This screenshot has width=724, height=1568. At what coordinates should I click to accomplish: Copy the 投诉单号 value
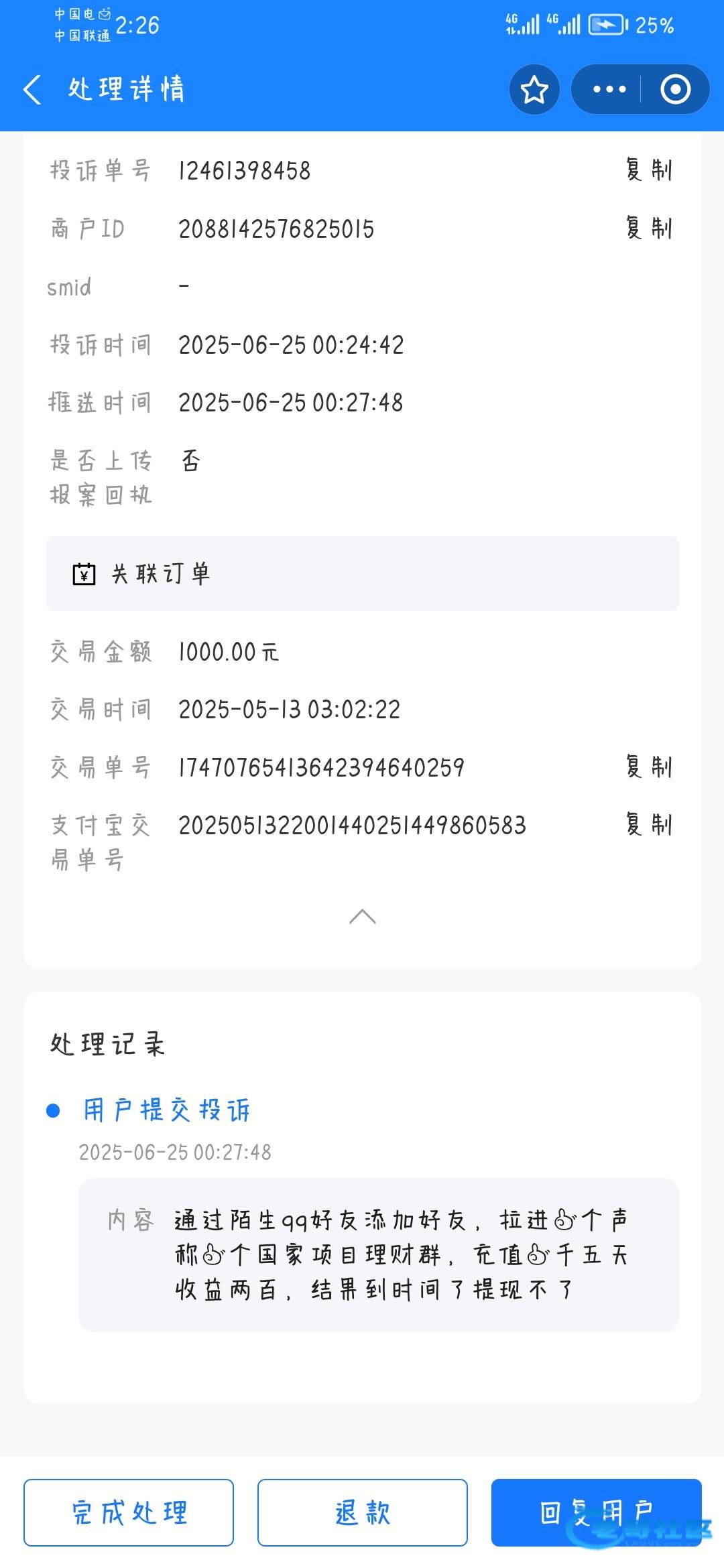coord(649,170)
